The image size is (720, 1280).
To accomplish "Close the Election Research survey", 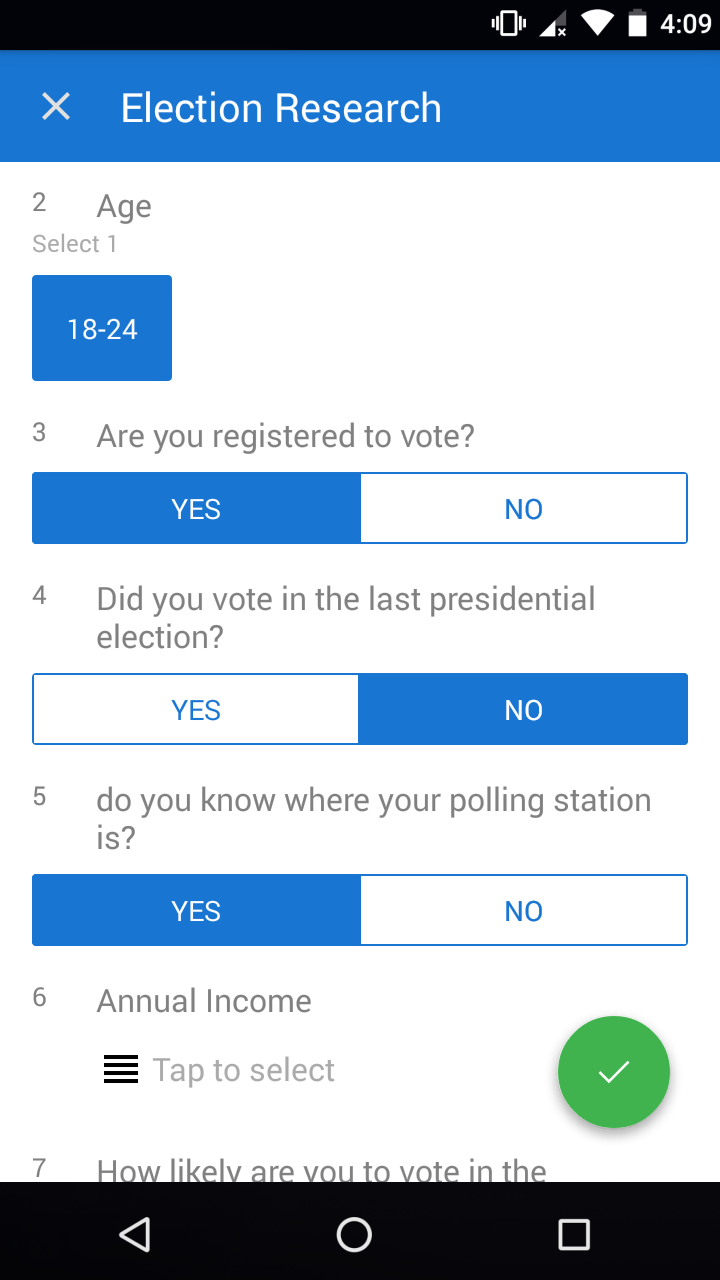I will coord(56,107).
